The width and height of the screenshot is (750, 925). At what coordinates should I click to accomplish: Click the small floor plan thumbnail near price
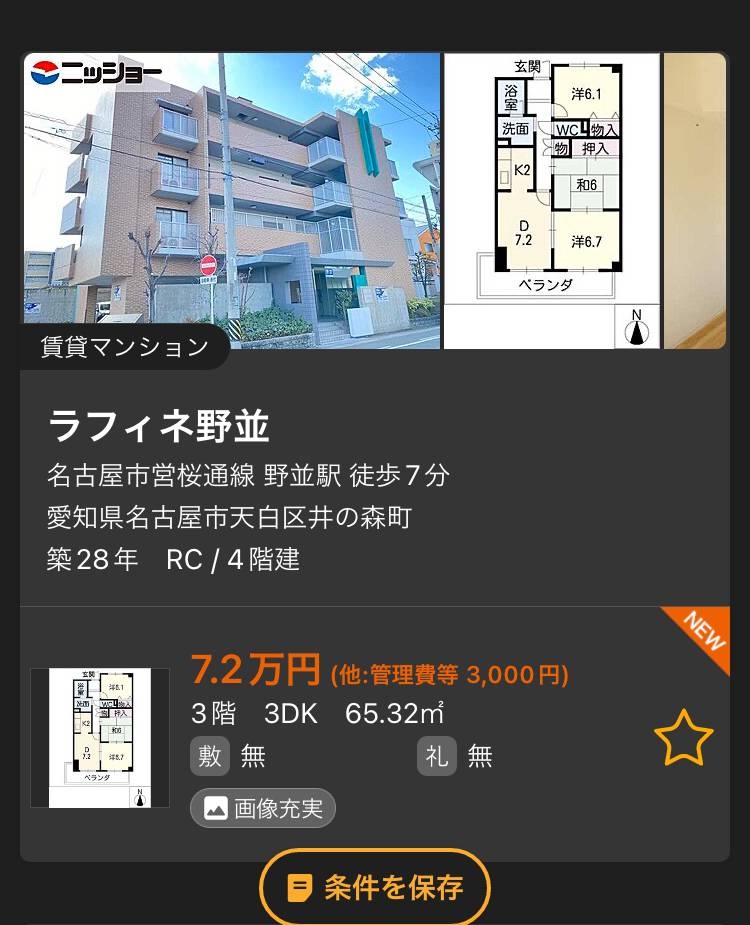click(99, 737)
